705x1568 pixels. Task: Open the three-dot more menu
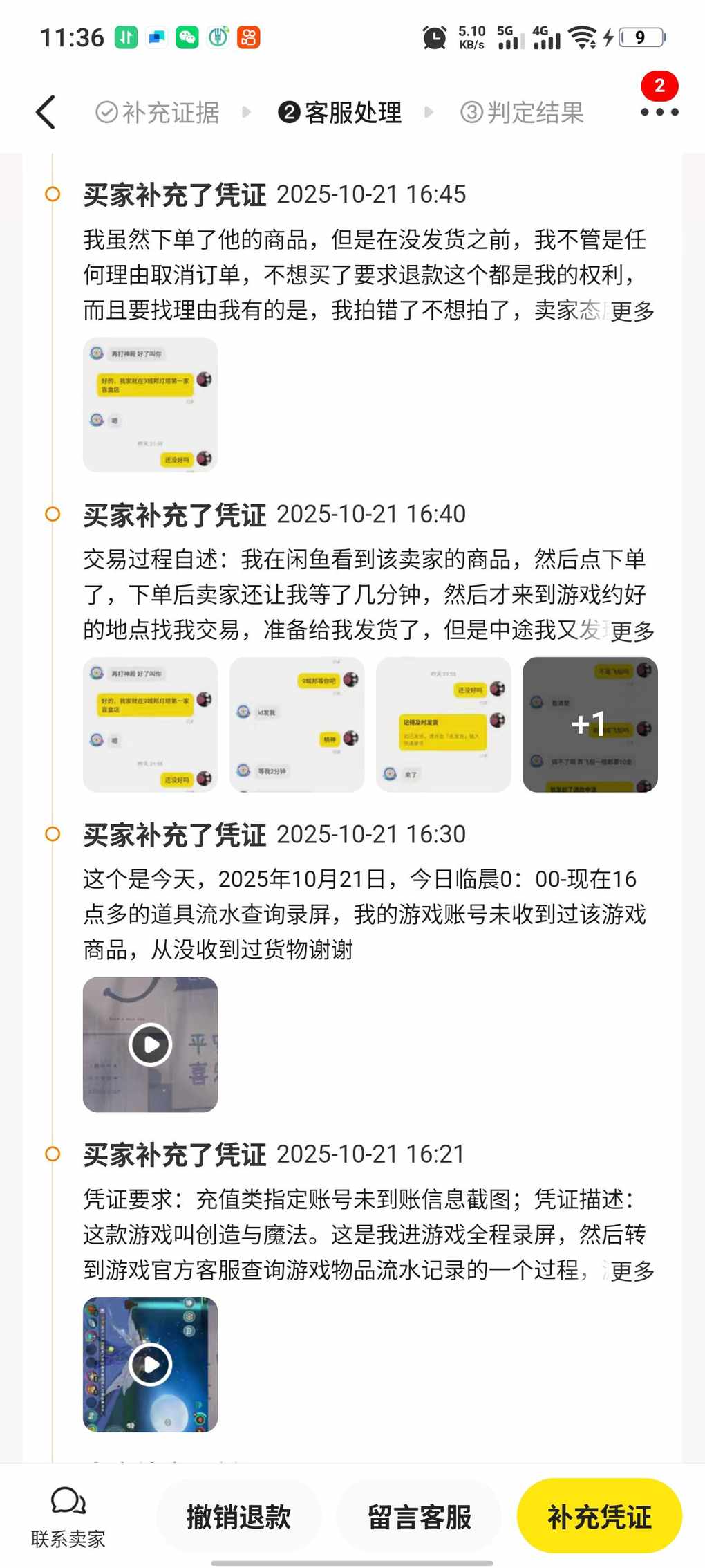(659, 112)
